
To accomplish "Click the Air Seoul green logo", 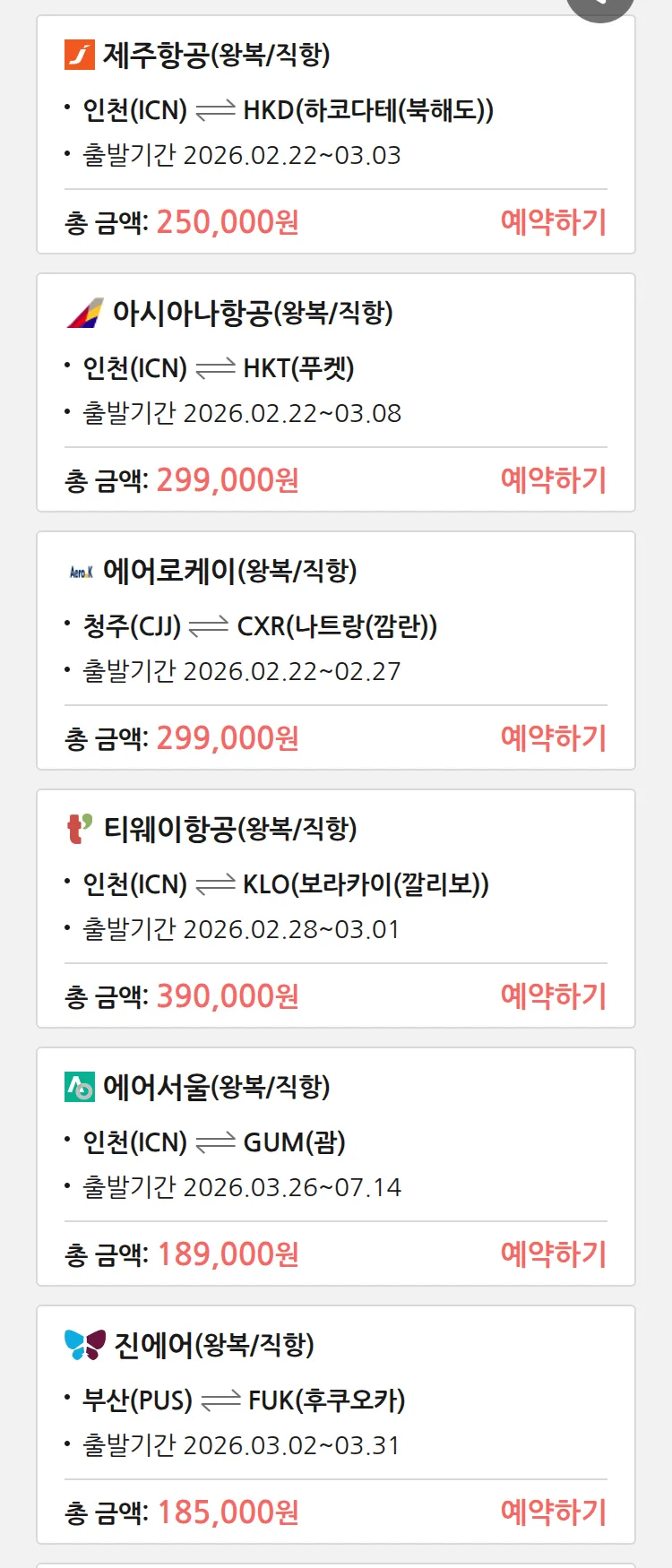I will (x=79, y=1086).
